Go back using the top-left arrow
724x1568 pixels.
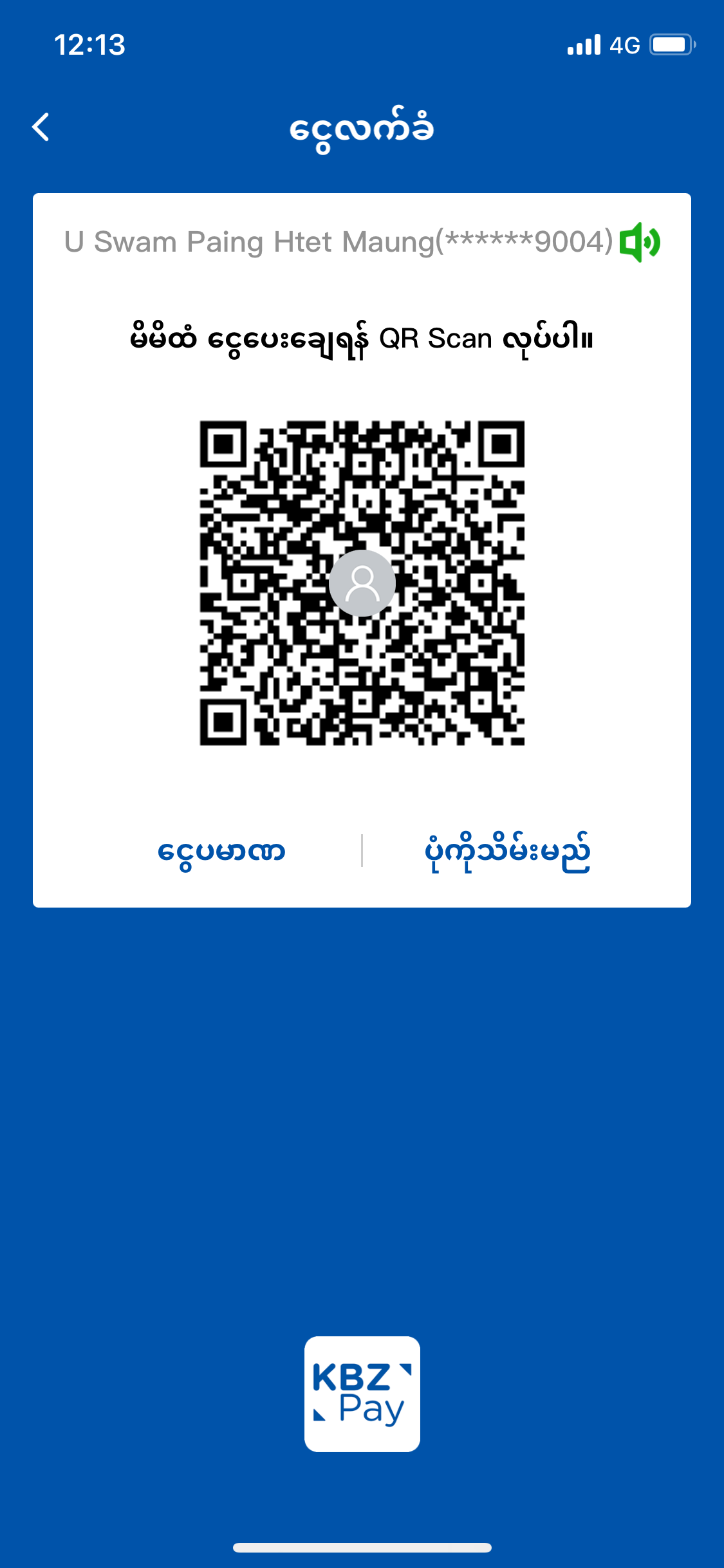click(x=41, y=127)
